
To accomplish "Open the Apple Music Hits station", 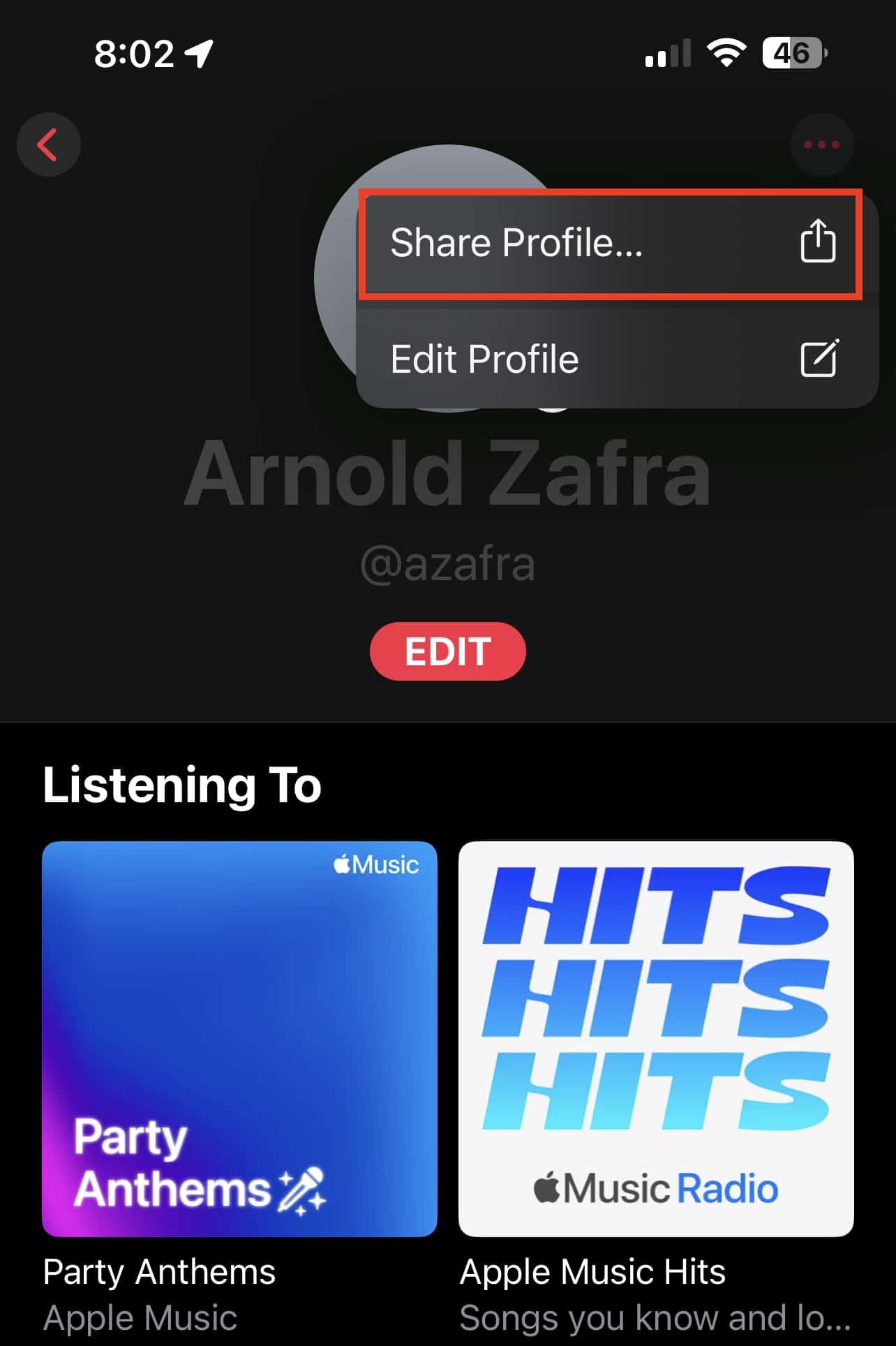I will point(656,1039).
